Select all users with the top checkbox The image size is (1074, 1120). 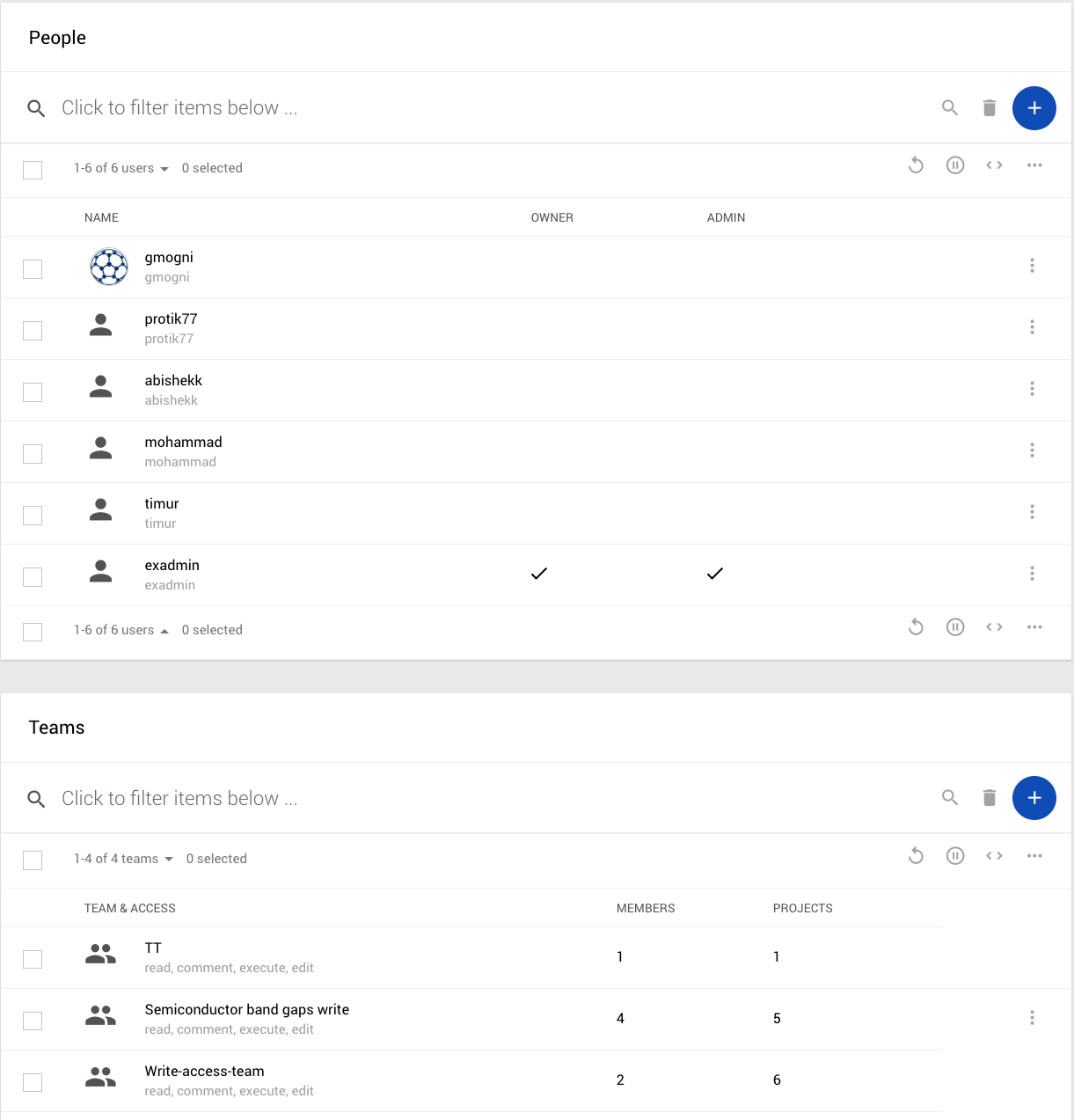(x=33, y=170)
